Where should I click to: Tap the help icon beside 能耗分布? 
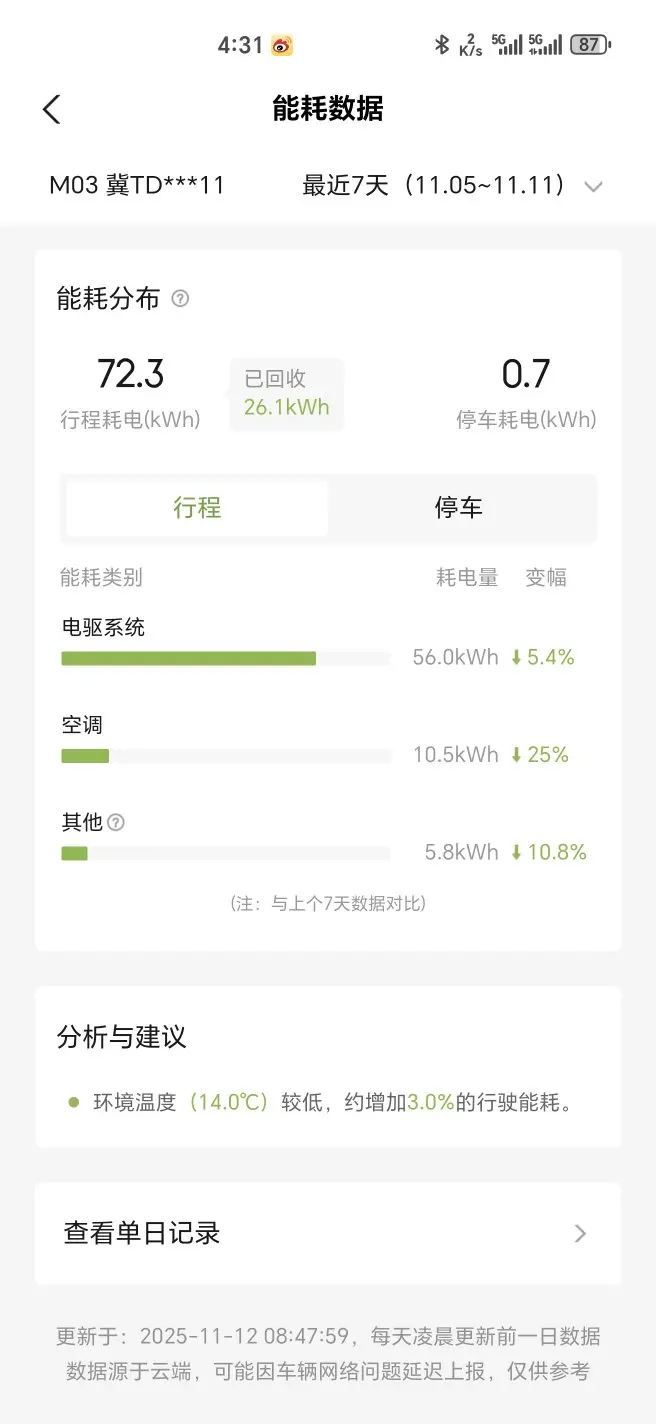pyautogui.click(x=180, y=298)
